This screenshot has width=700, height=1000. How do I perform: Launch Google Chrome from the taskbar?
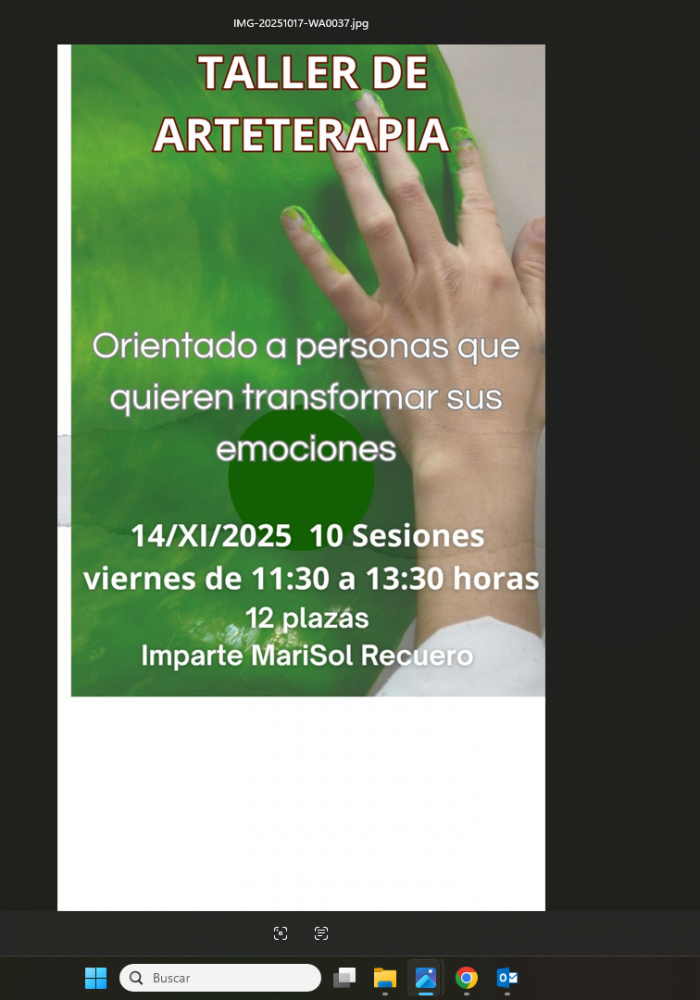coord(466,978)
